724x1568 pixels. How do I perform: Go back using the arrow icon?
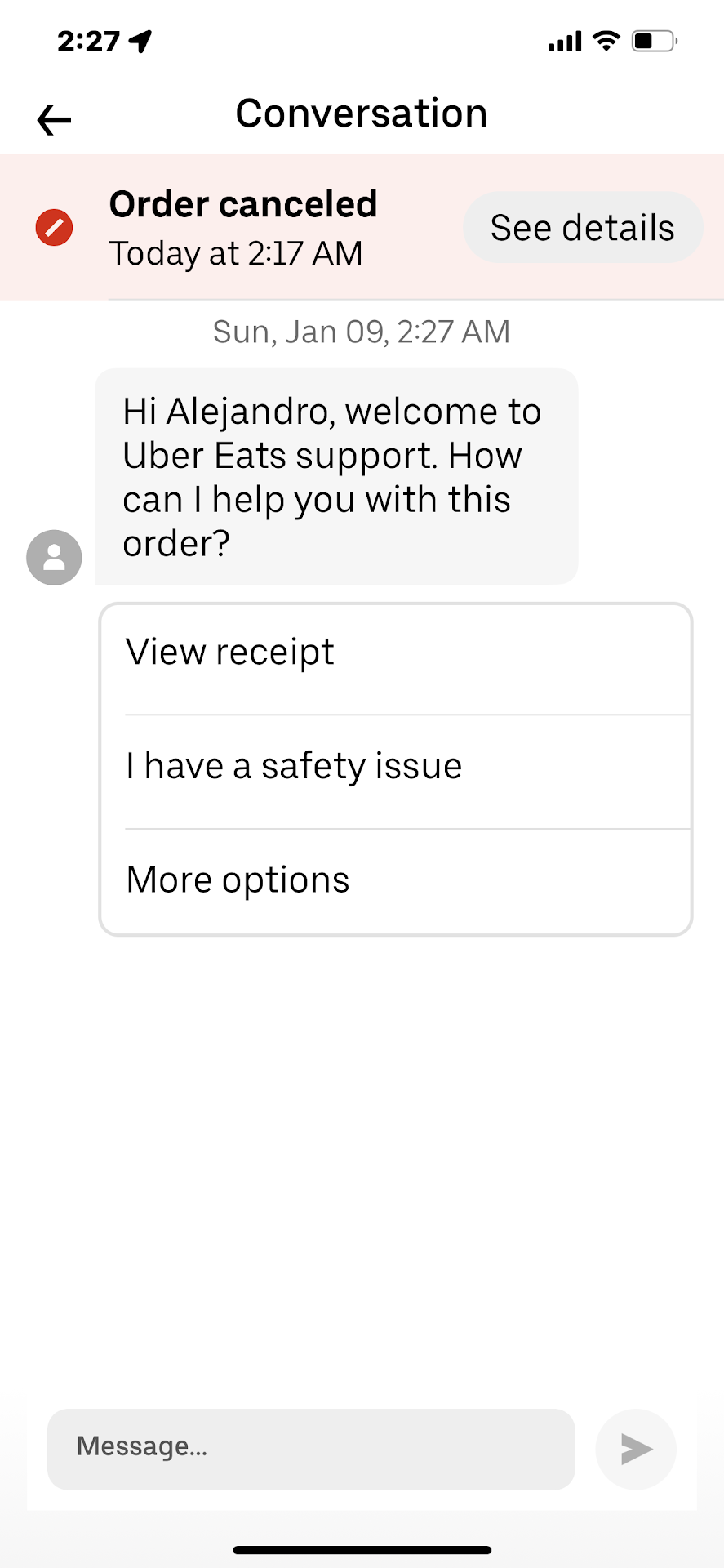coord(55,120)
